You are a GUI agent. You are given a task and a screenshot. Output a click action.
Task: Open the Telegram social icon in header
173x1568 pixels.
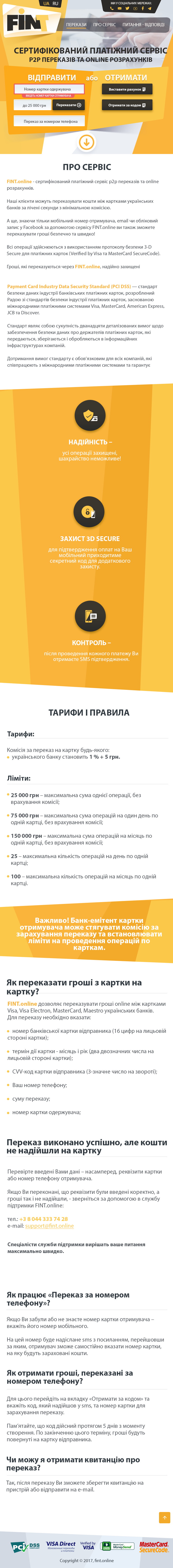(x=149, y=9)
